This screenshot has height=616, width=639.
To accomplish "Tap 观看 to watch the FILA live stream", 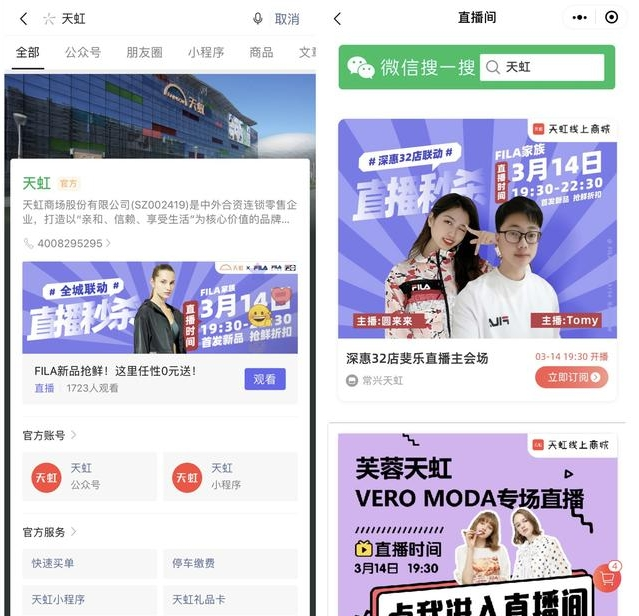I will pyautogui.click(x=264, y=379).
